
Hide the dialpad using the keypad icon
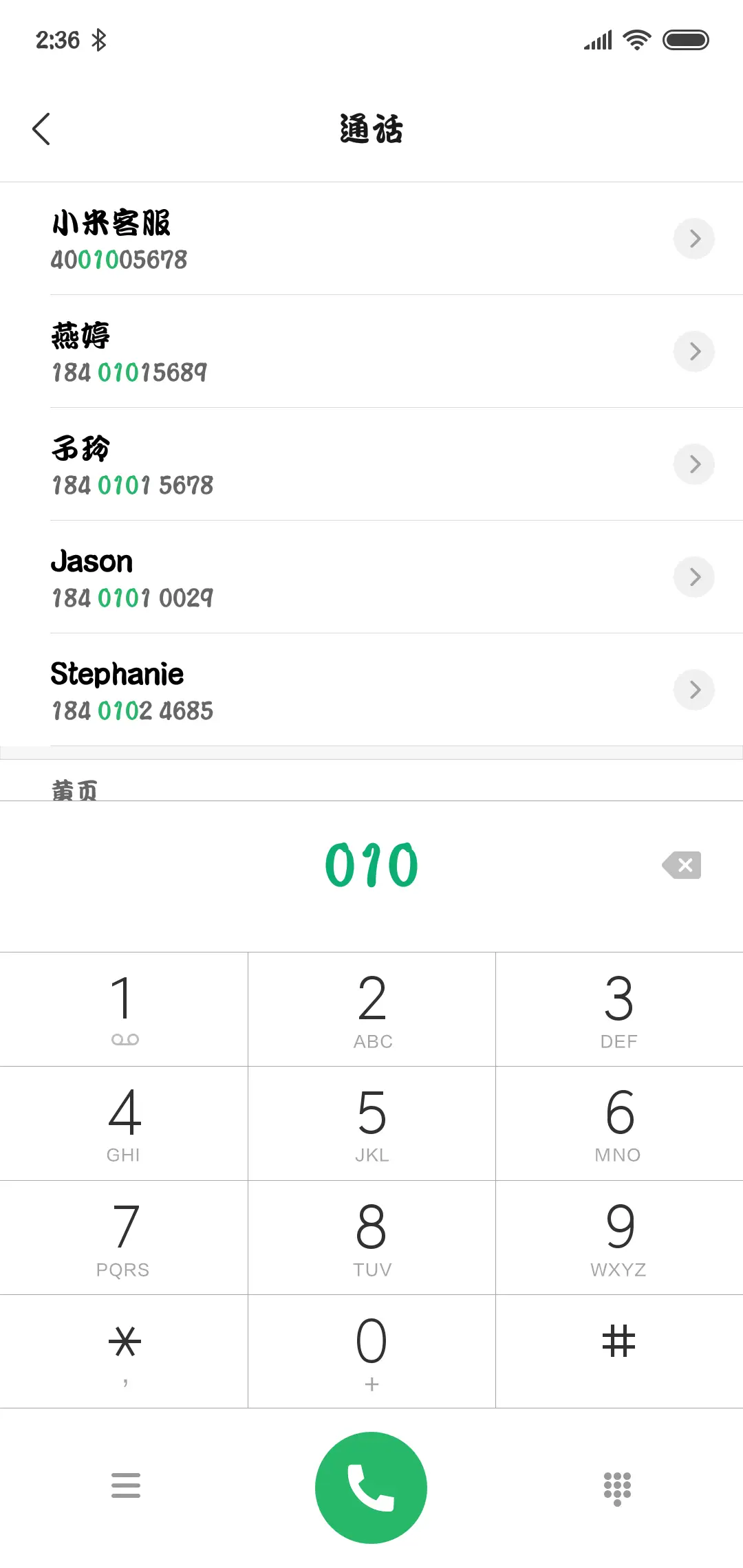coord(618,1485)
